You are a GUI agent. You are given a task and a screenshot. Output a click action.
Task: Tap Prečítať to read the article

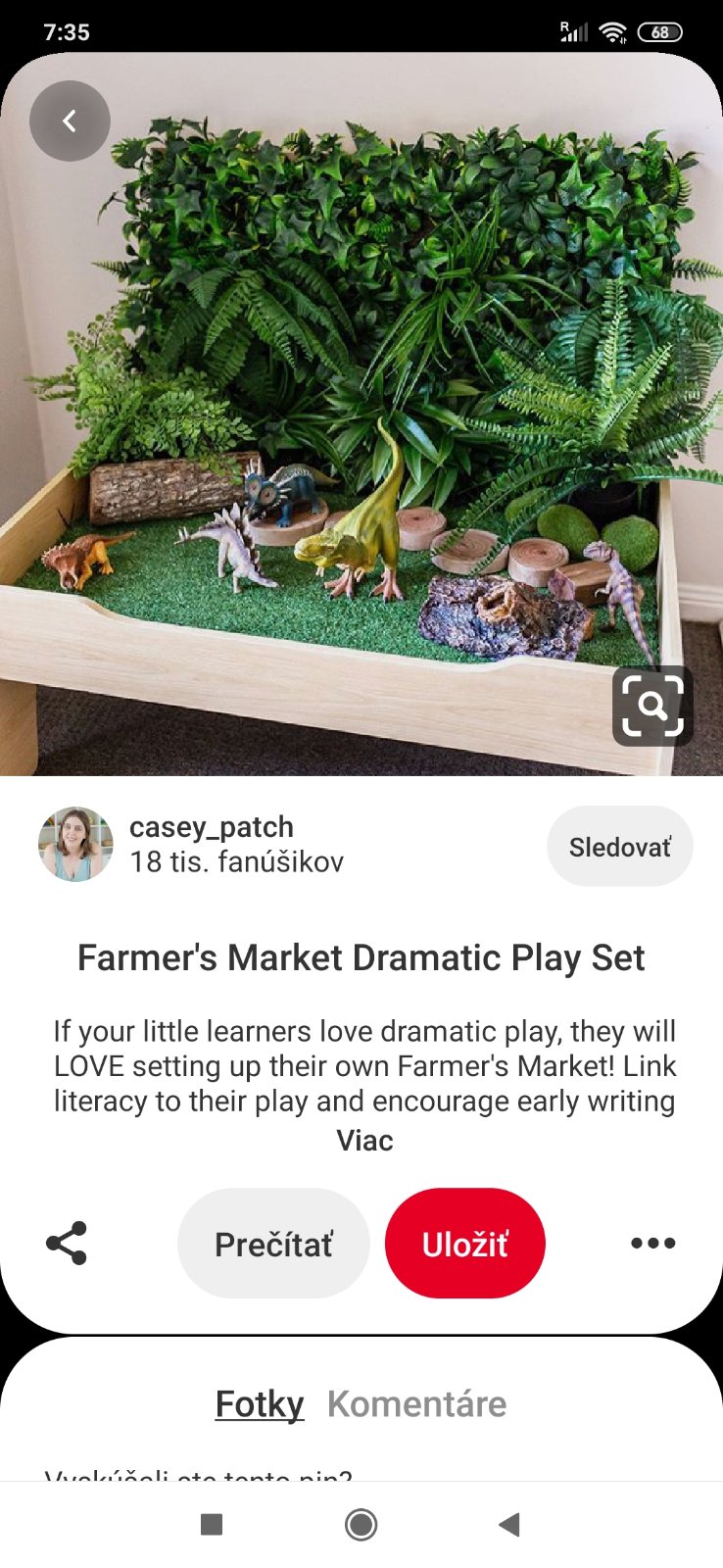click(x=273, y=1244)
